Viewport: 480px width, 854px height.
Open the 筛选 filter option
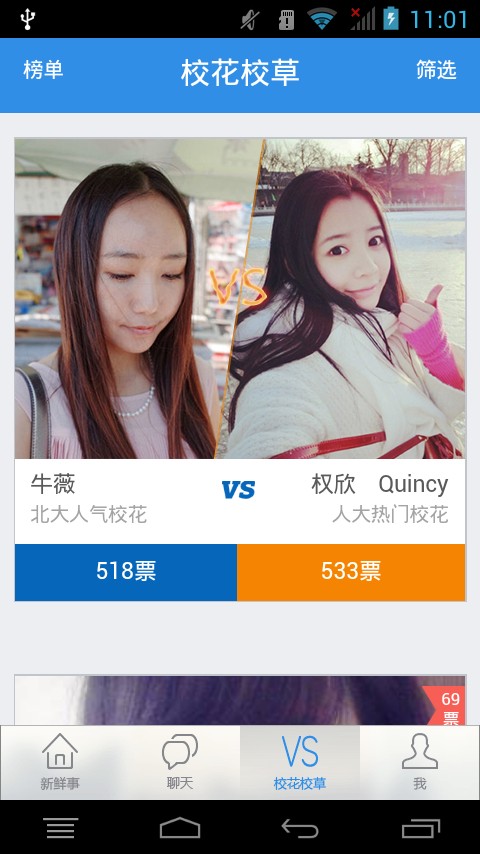[x=436, y=70]
